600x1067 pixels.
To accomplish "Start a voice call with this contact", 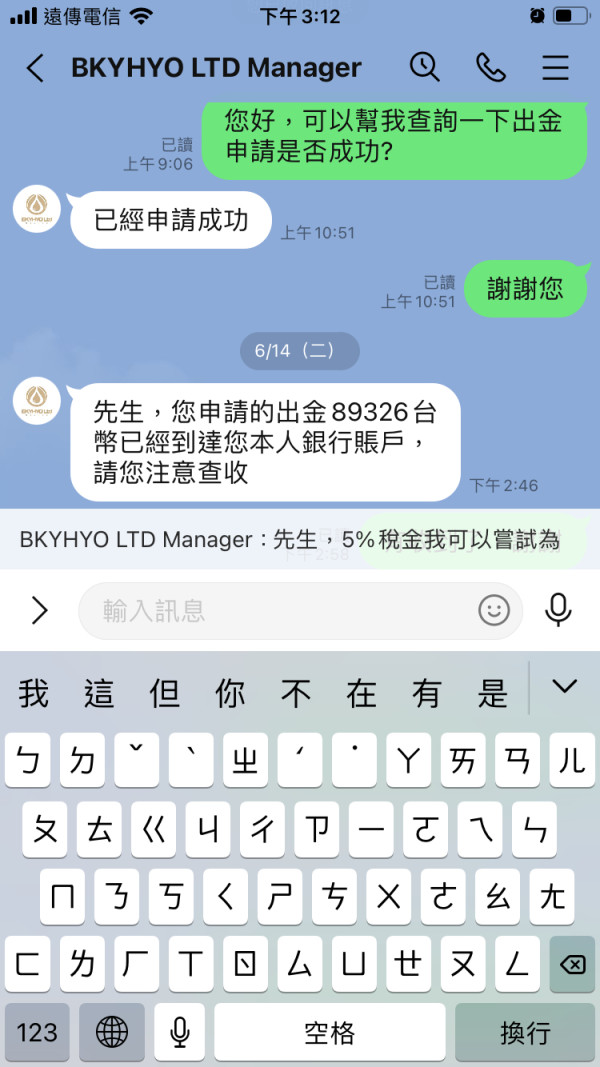I will tap(490, 67).
